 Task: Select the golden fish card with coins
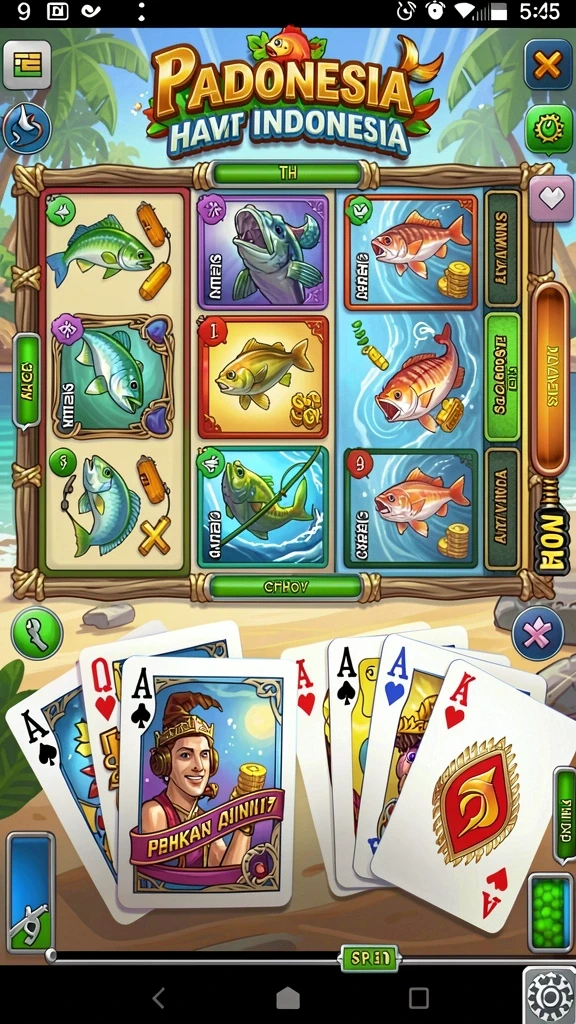263,377
